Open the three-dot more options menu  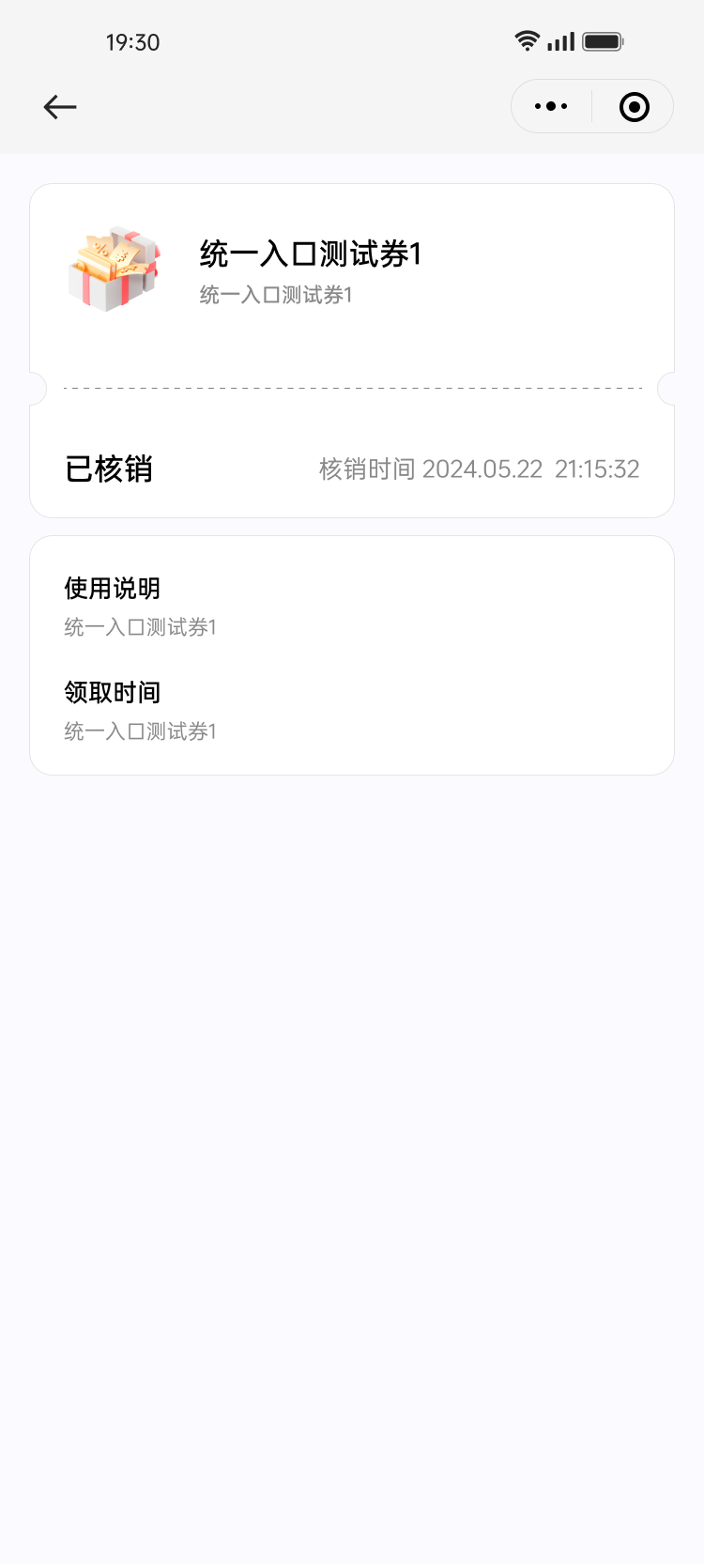click(551, 107)
